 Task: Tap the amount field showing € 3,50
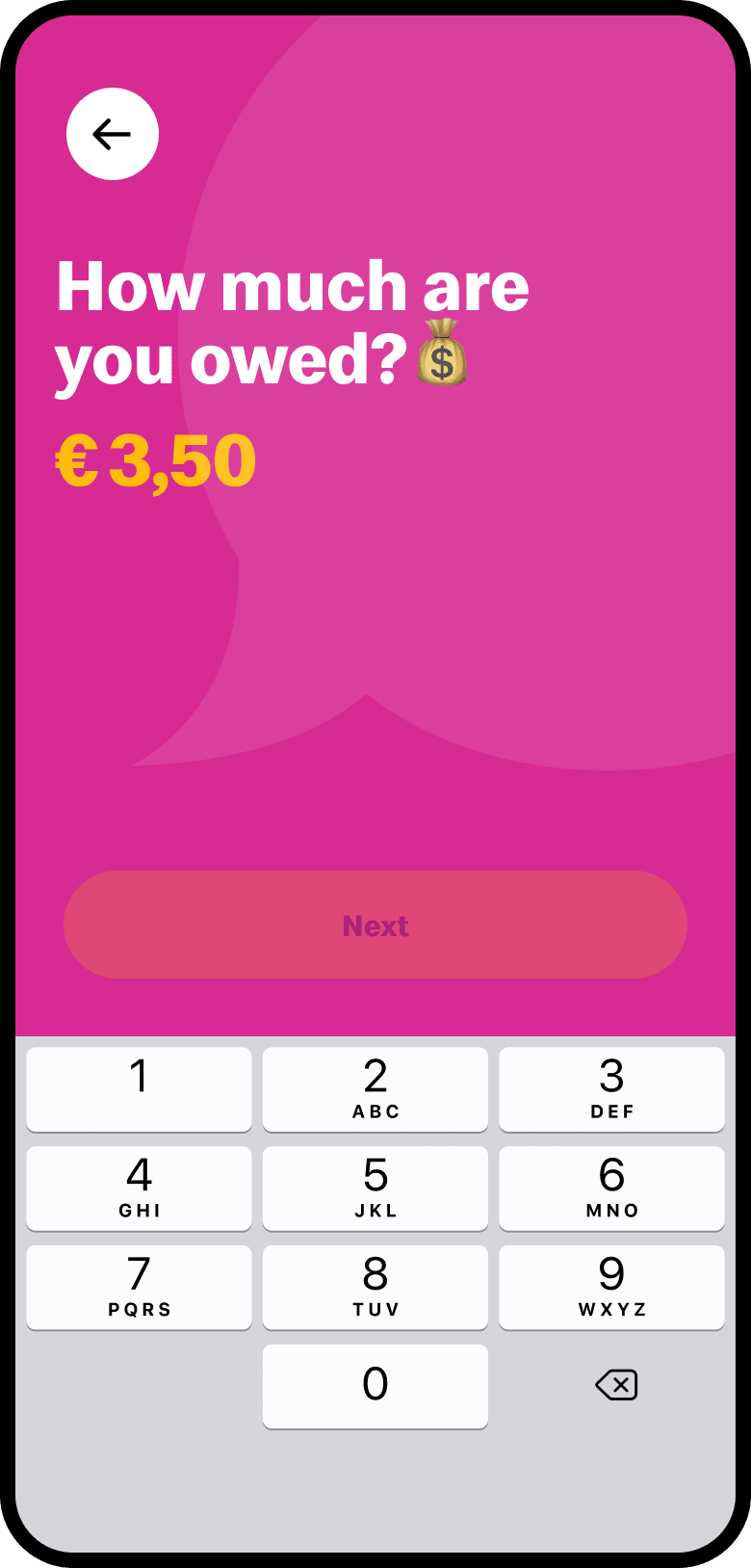coord(156,461)
